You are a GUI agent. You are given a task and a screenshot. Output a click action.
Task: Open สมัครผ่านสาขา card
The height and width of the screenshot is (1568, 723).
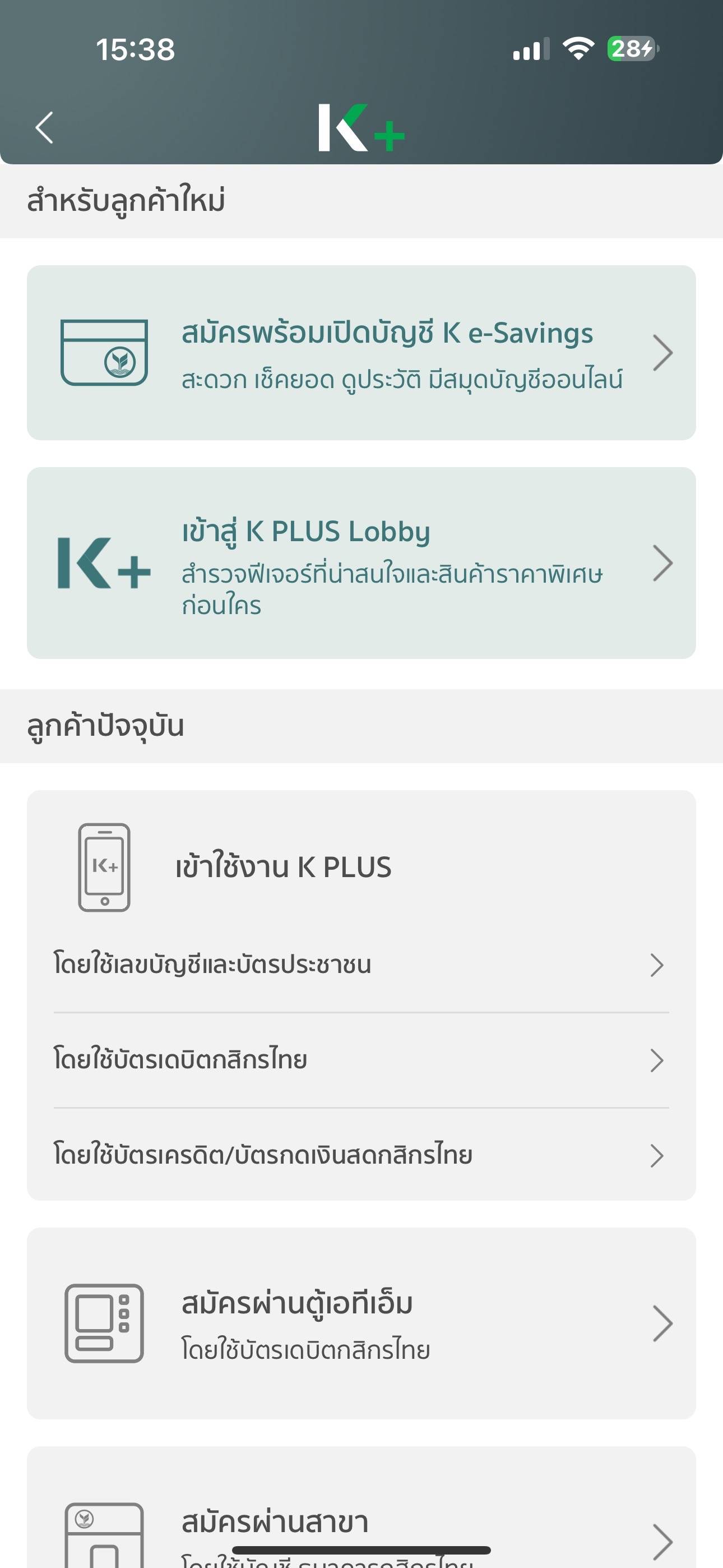[361, 1522]
